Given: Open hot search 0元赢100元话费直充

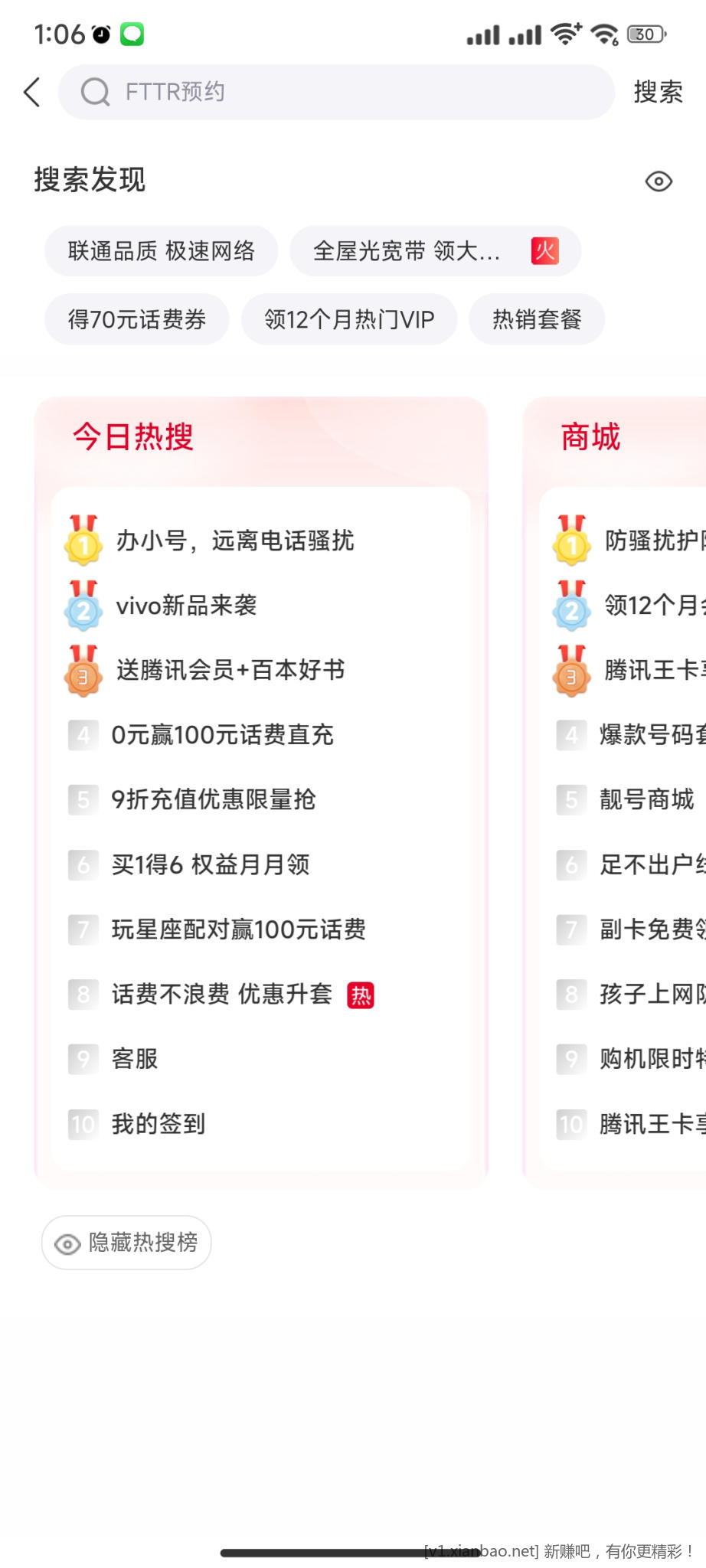Looking at the screenshot, I should 222,735.
